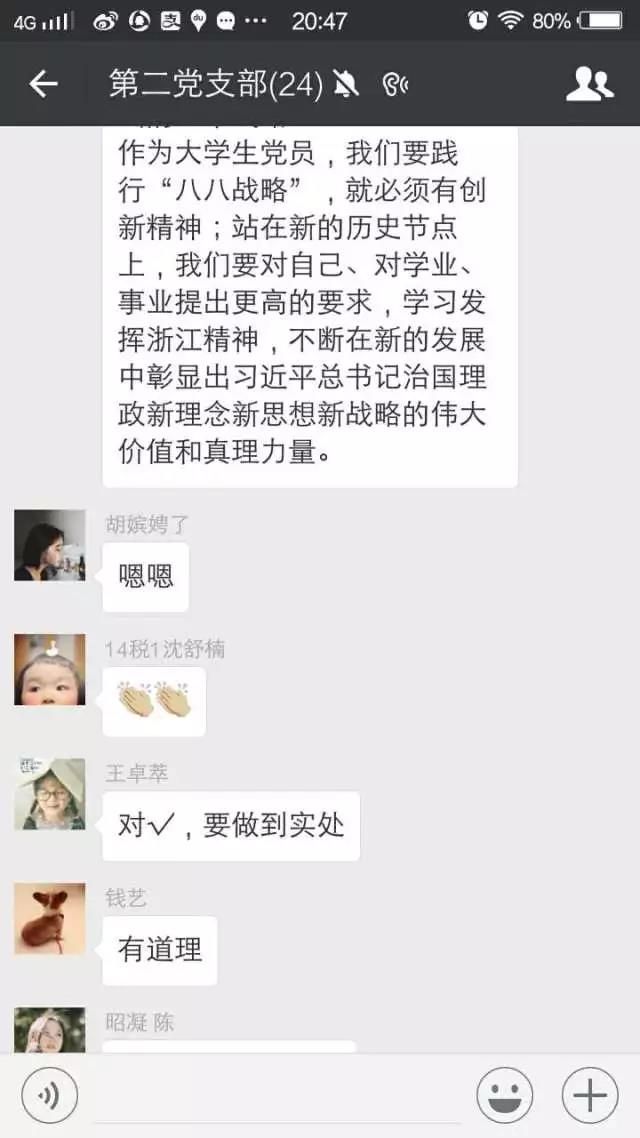
Task: Open the plus attachment menu
Action: point(589,1096)
